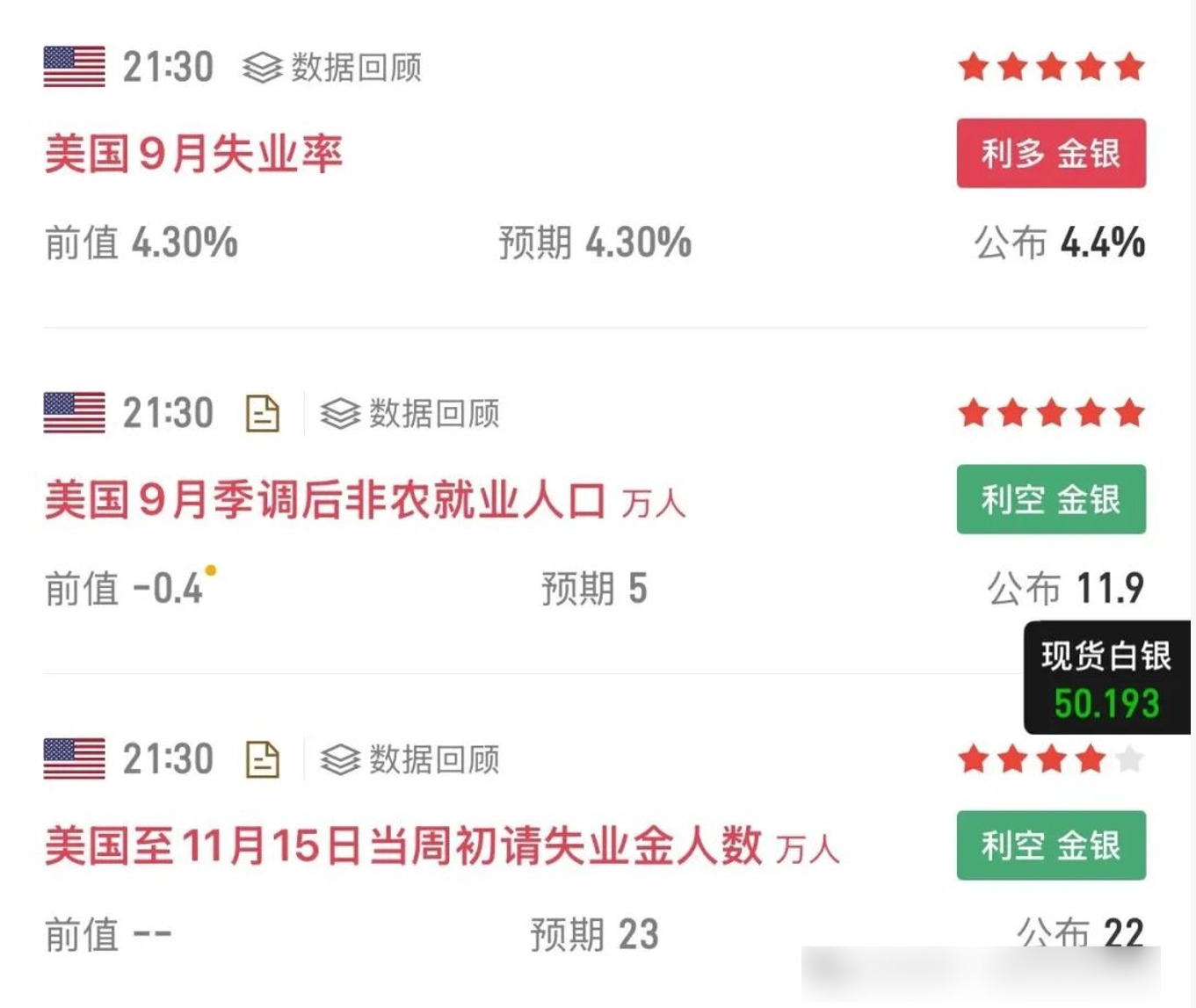Open the 美国9月季调后非农就业人口 entry
Image resolution: width=1196 pixels, height=1008 pixels.
(325, 501)
